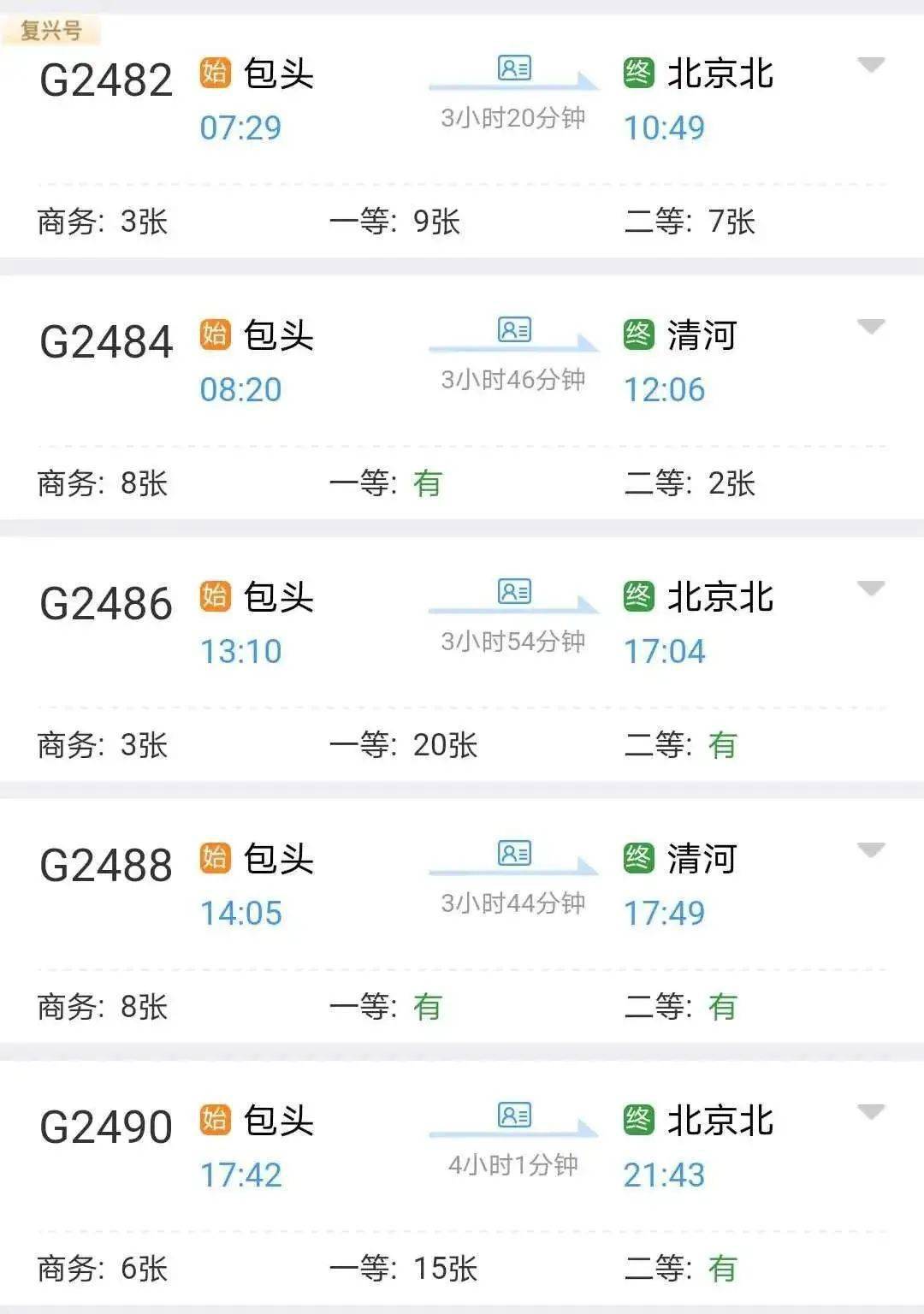Open train G2482 departing at 07:29

[x=106, y=80]
